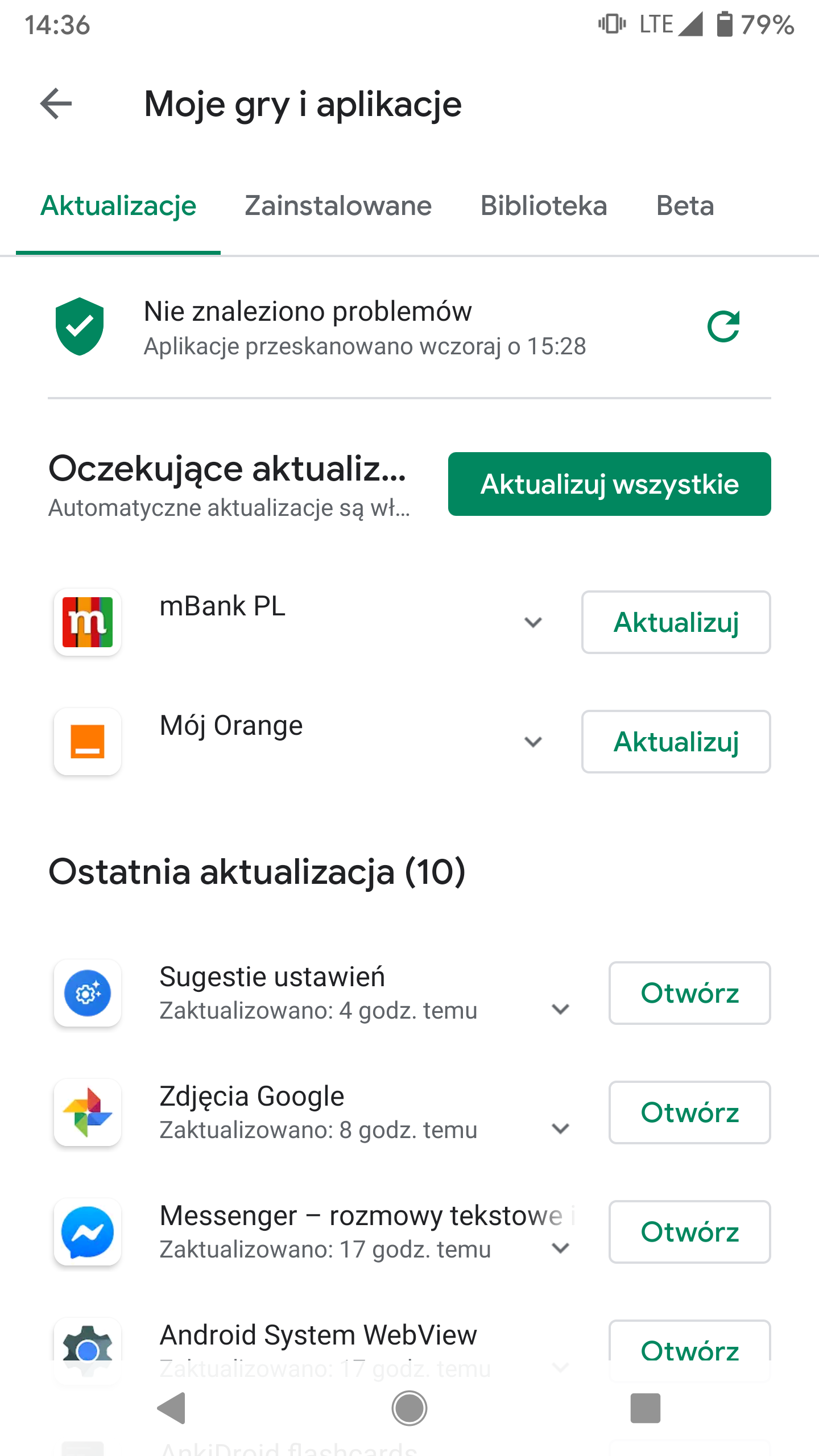Screen dimensions: 819x1456
Task: Expand Mój Orange update details
Action: pos(533,742)
